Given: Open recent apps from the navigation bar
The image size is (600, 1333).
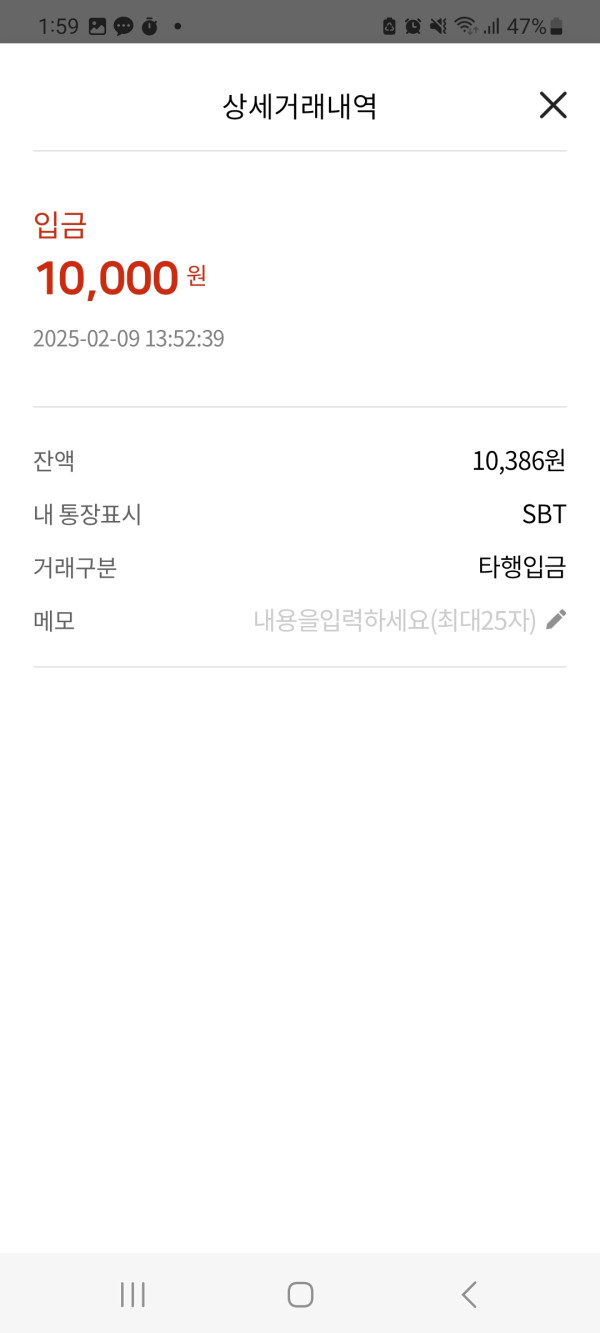Looking at the screenshot, I should [132, 1294].
